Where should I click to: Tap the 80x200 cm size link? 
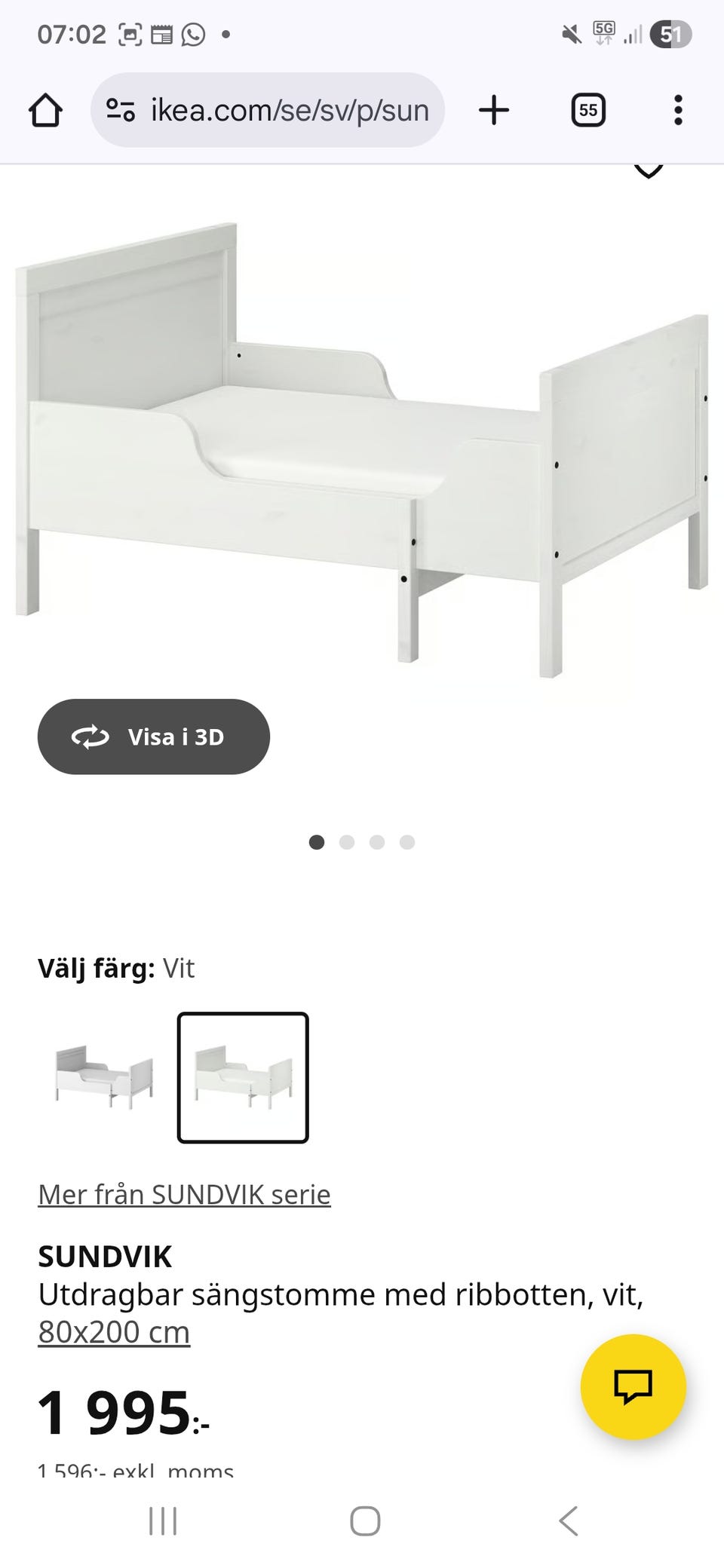click(113, 1331)
